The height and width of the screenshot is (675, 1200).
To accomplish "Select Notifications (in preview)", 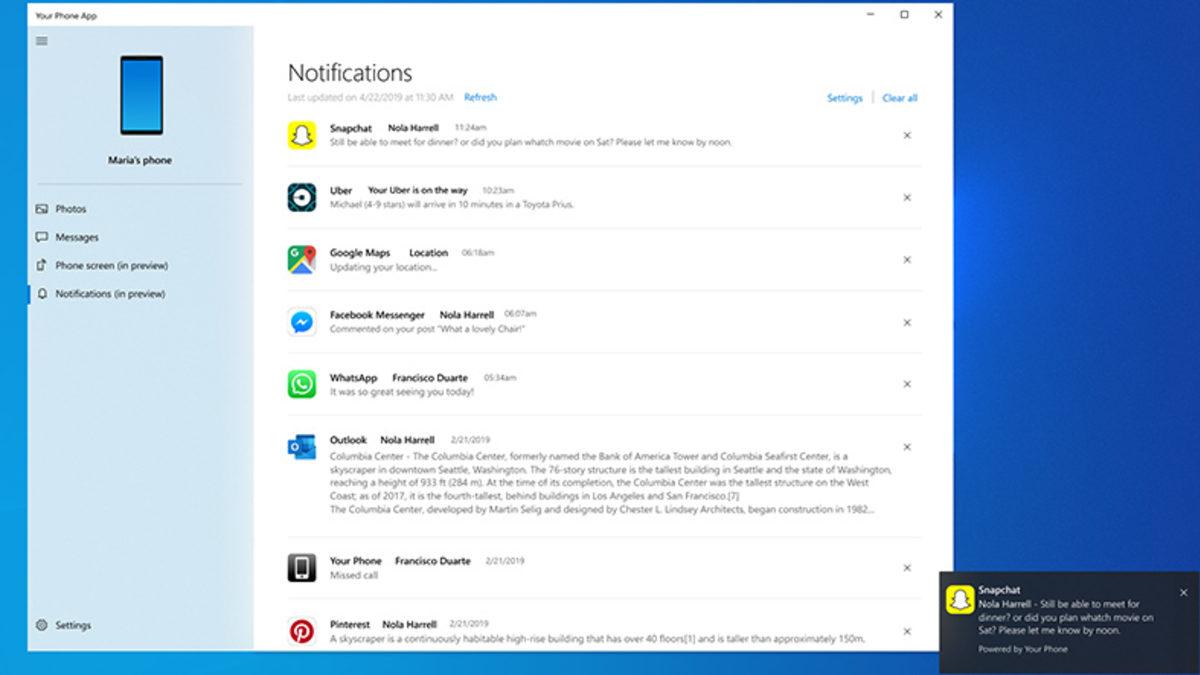I will click(109, 294).
